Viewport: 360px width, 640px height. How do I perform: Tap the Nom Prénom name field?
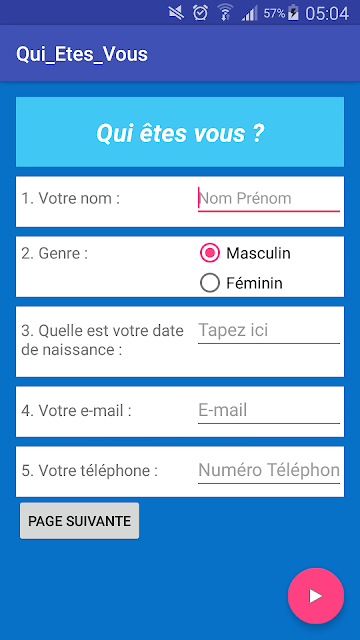[x=269, y=199]
